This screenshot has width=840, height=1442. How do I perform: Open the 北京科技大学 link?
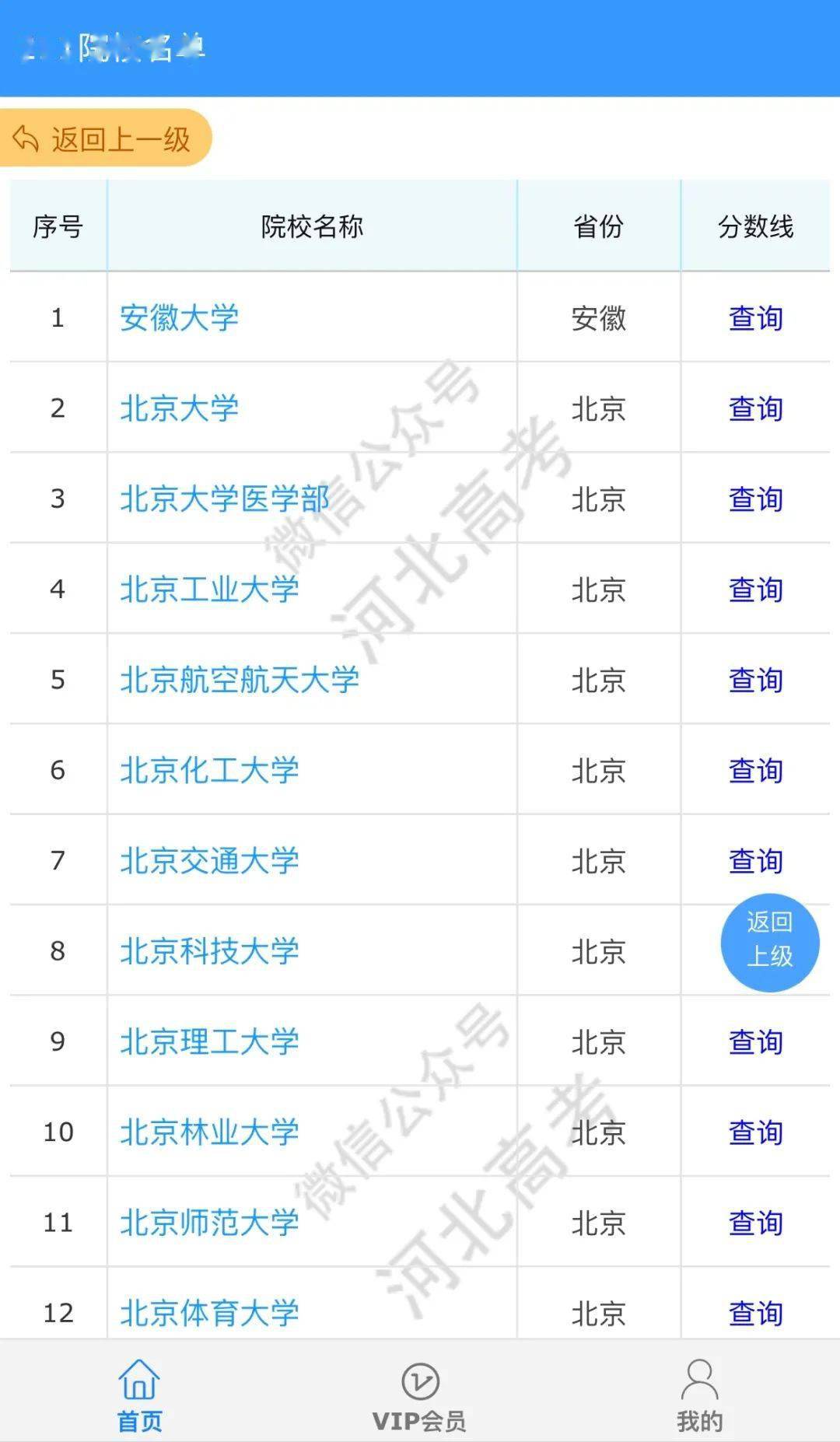tap(209, 951)
